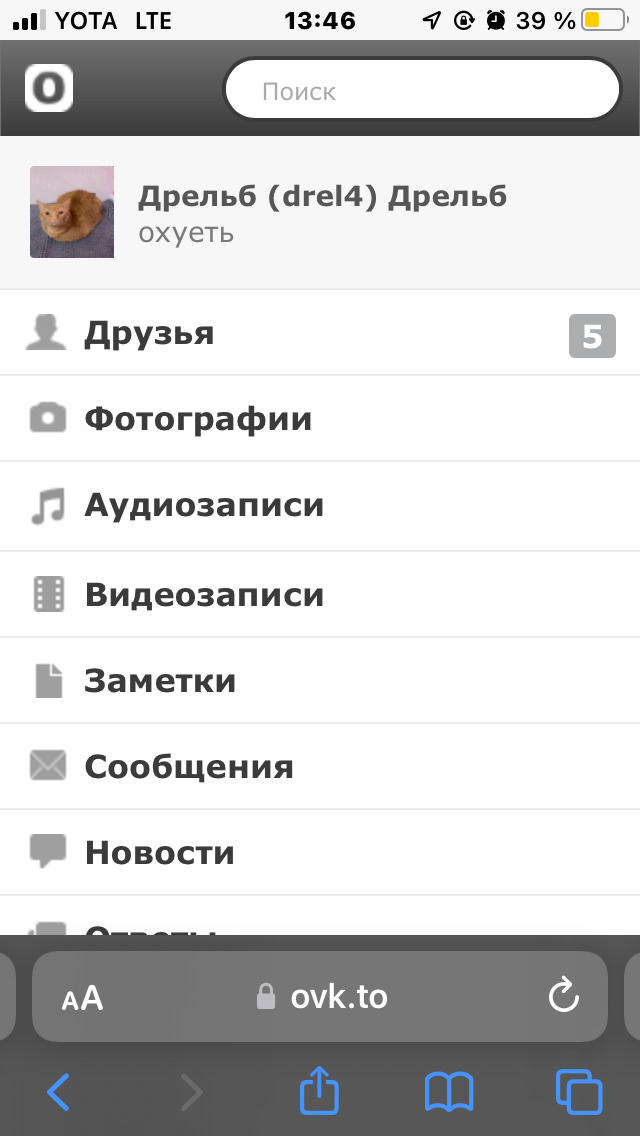The image size is (640, 1136).
Task: Open the OpenVK home logo button
Action: tap(49, 88)
